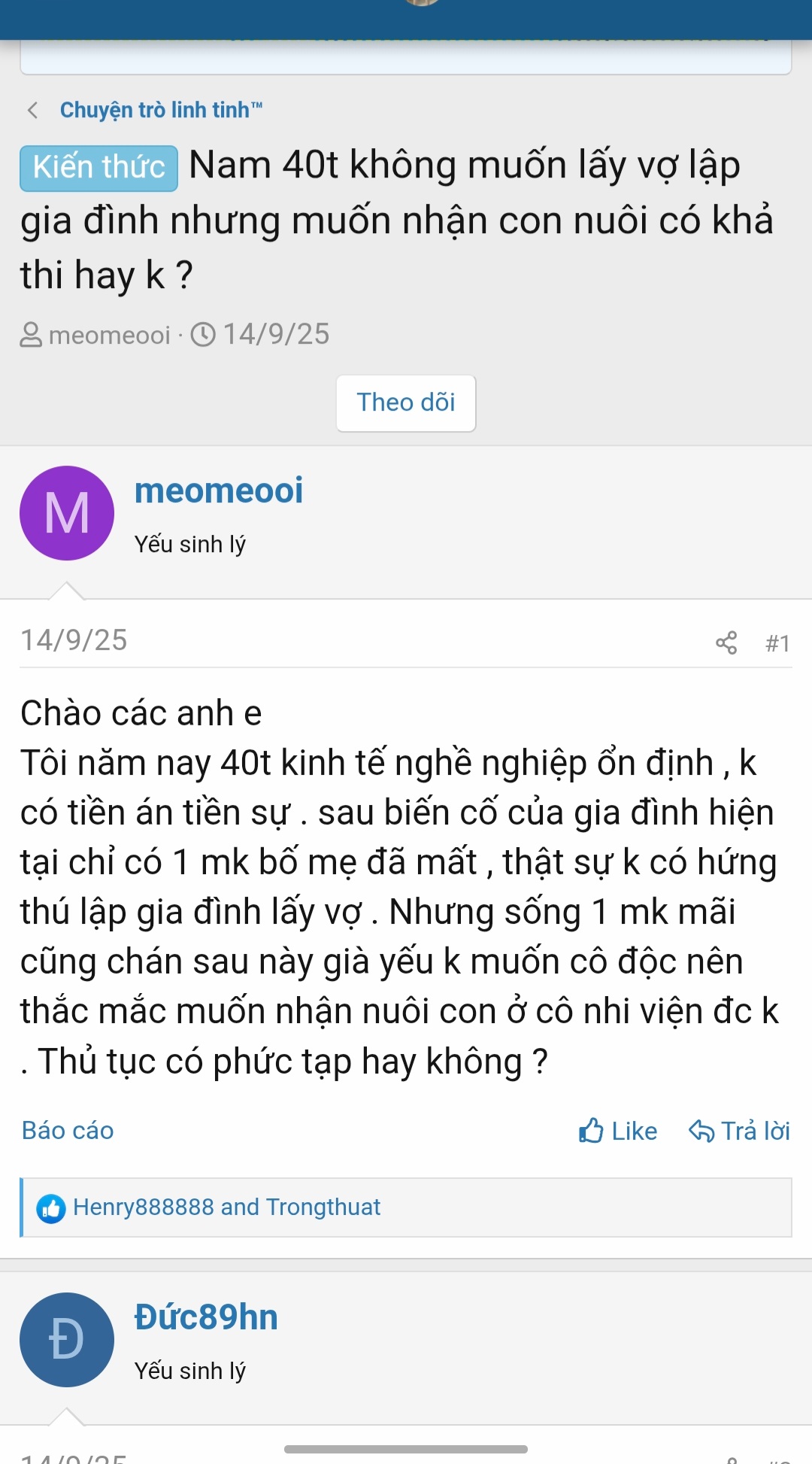Report the post via Báo cáo
The height and width of the screenshot is (1464, 812).
point(68,1131)
